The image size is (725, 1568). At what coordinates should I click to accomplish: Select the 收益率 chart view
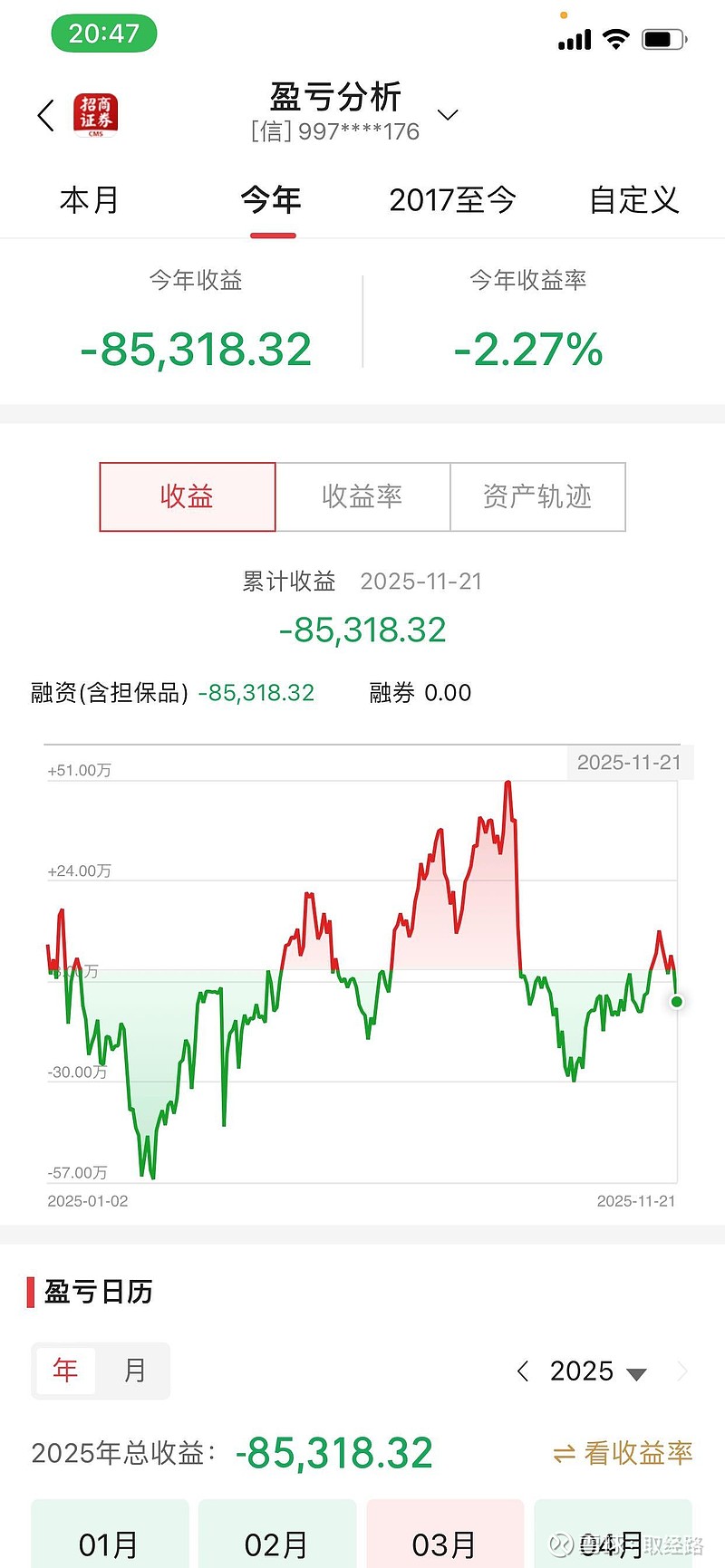tap(362, 496)
